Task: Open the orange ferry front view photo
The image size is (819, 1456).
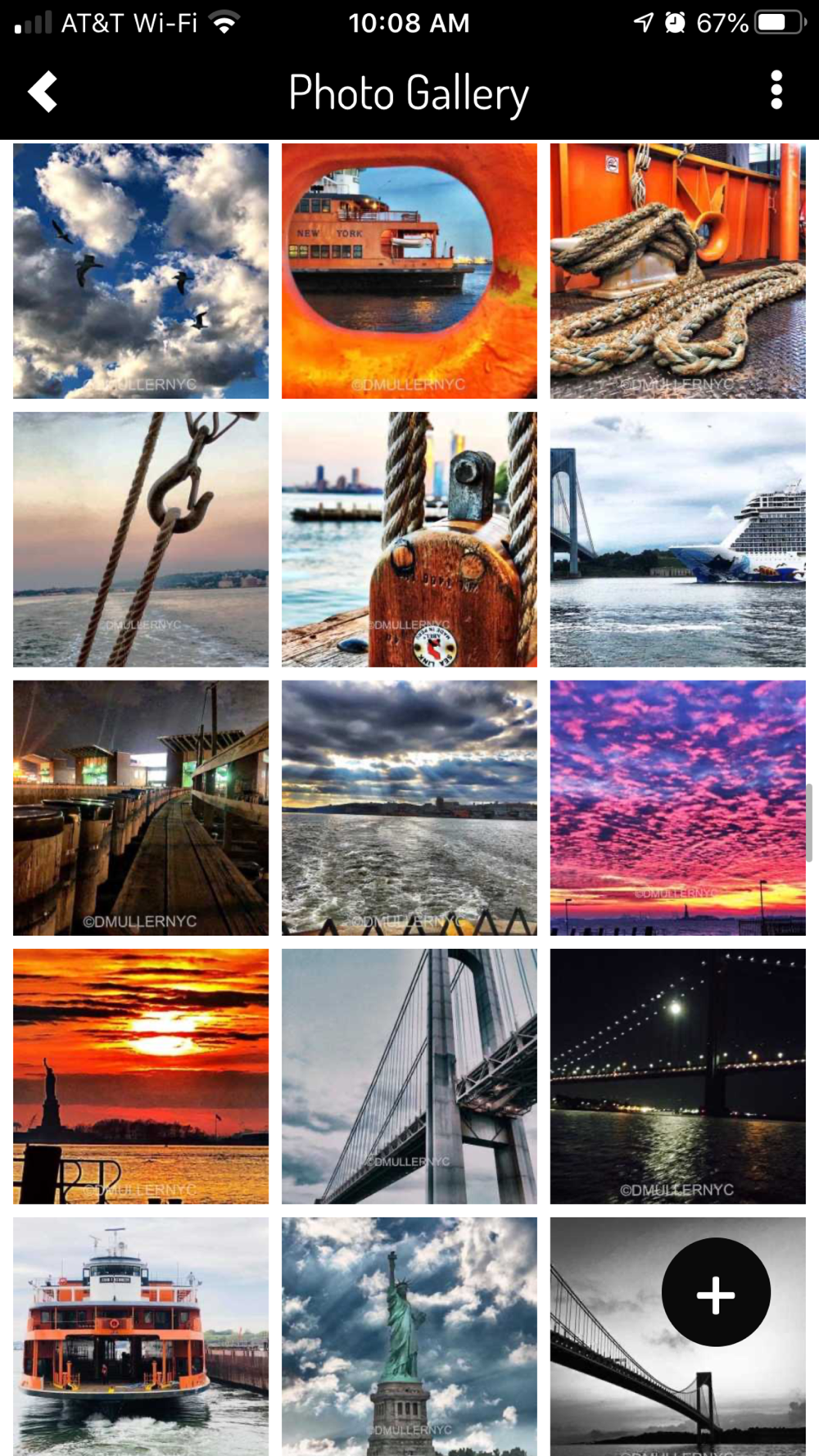Action: (141, 1336)
